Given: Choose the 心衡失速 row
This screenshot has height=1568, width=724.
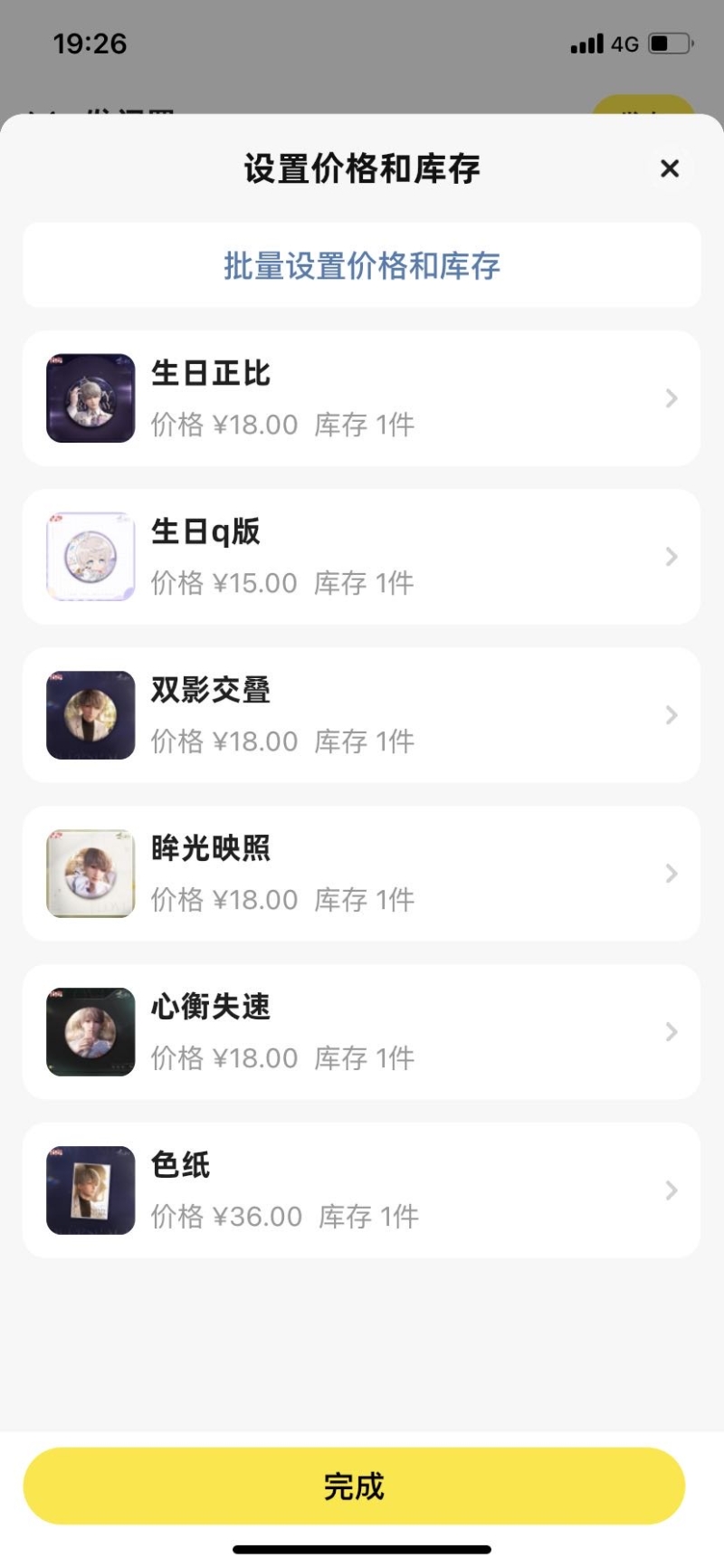Looking at the screenshot, I should tap(362, 1032).
